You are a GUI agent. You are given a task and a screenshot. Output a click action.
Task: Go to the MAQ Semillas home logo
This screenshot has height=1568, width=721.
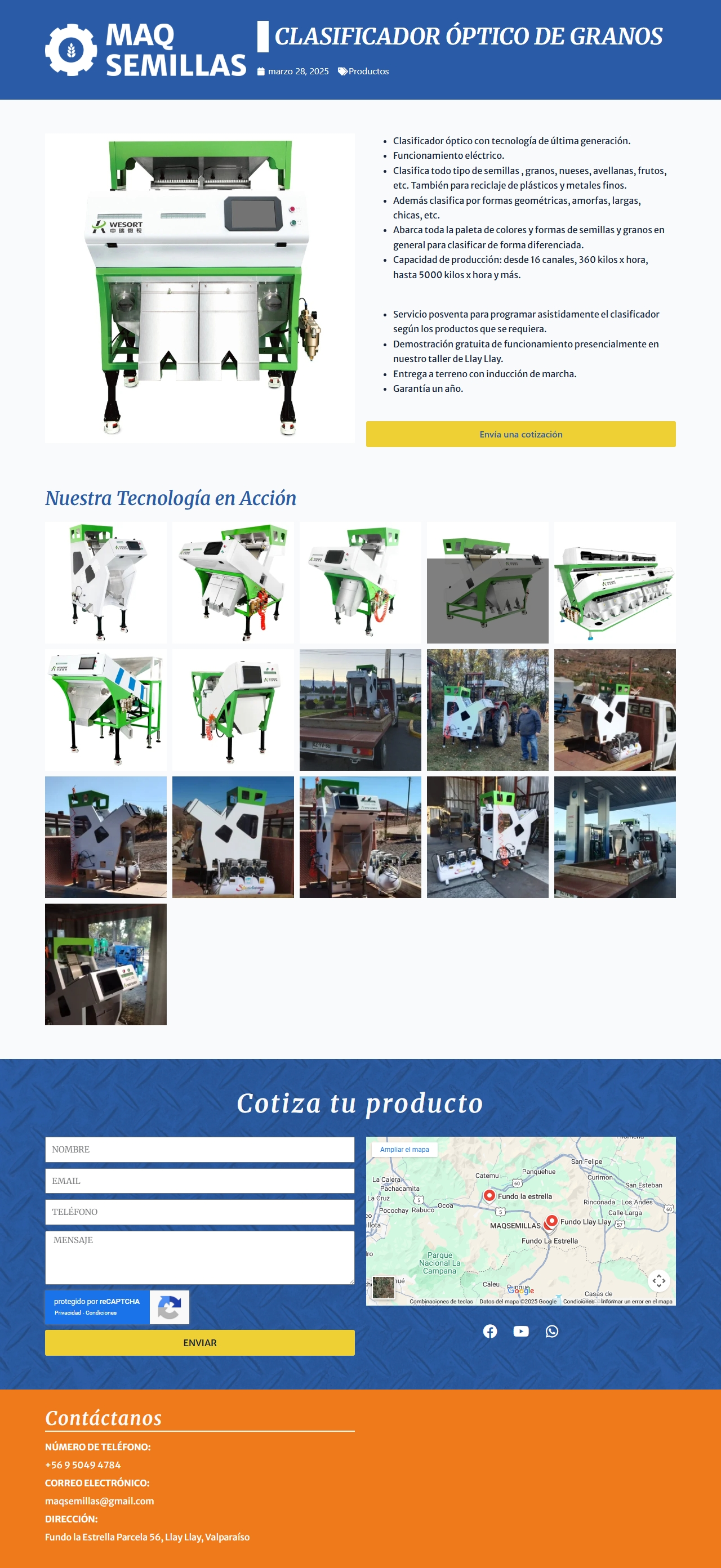[x=145, y=50]
